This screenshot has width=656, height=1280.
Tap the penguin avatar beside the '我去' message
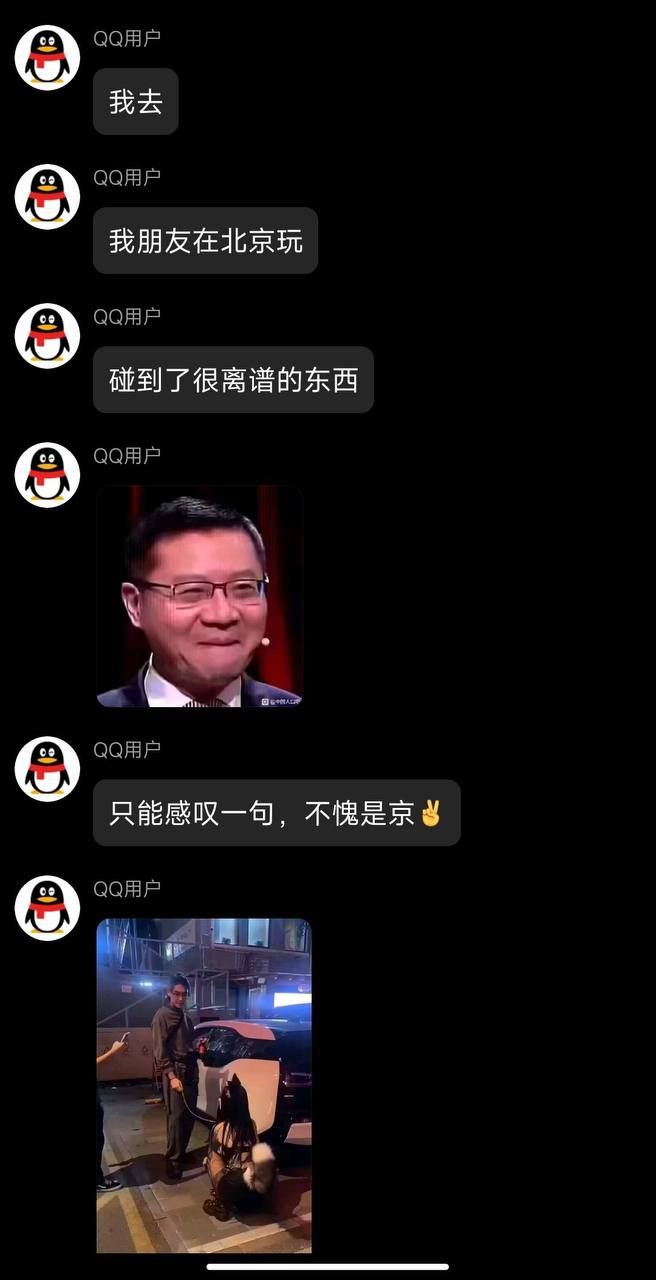pos(47,58)
